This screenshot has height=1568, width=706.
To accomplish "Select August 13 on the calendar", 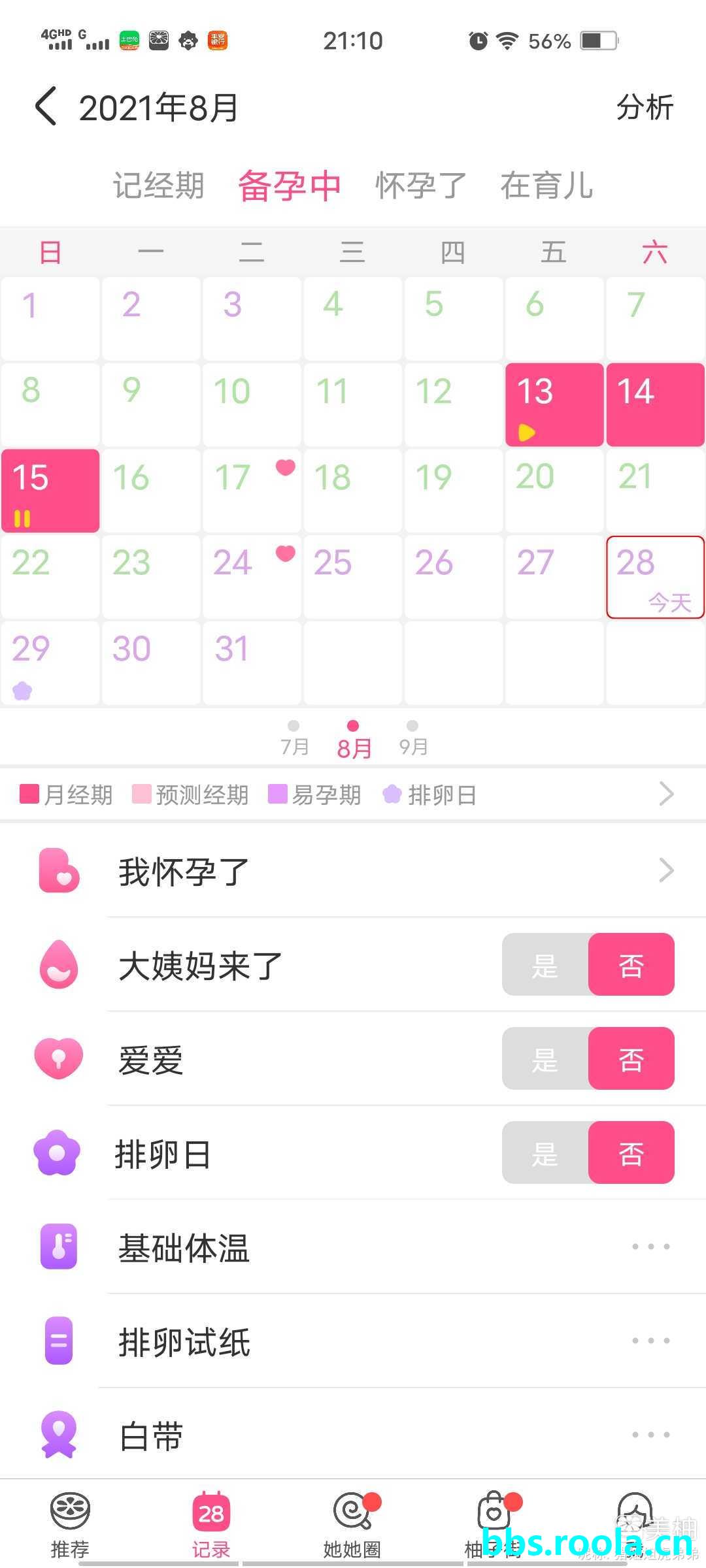I will click(x=554, y=405).
